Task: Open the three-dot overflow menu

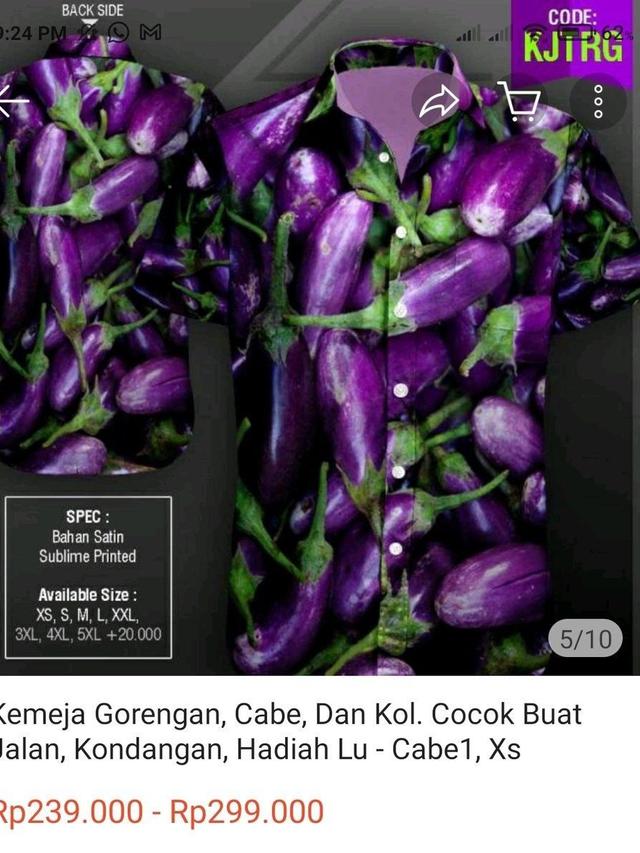Action: pyautogui.click(x=598, y=102)
